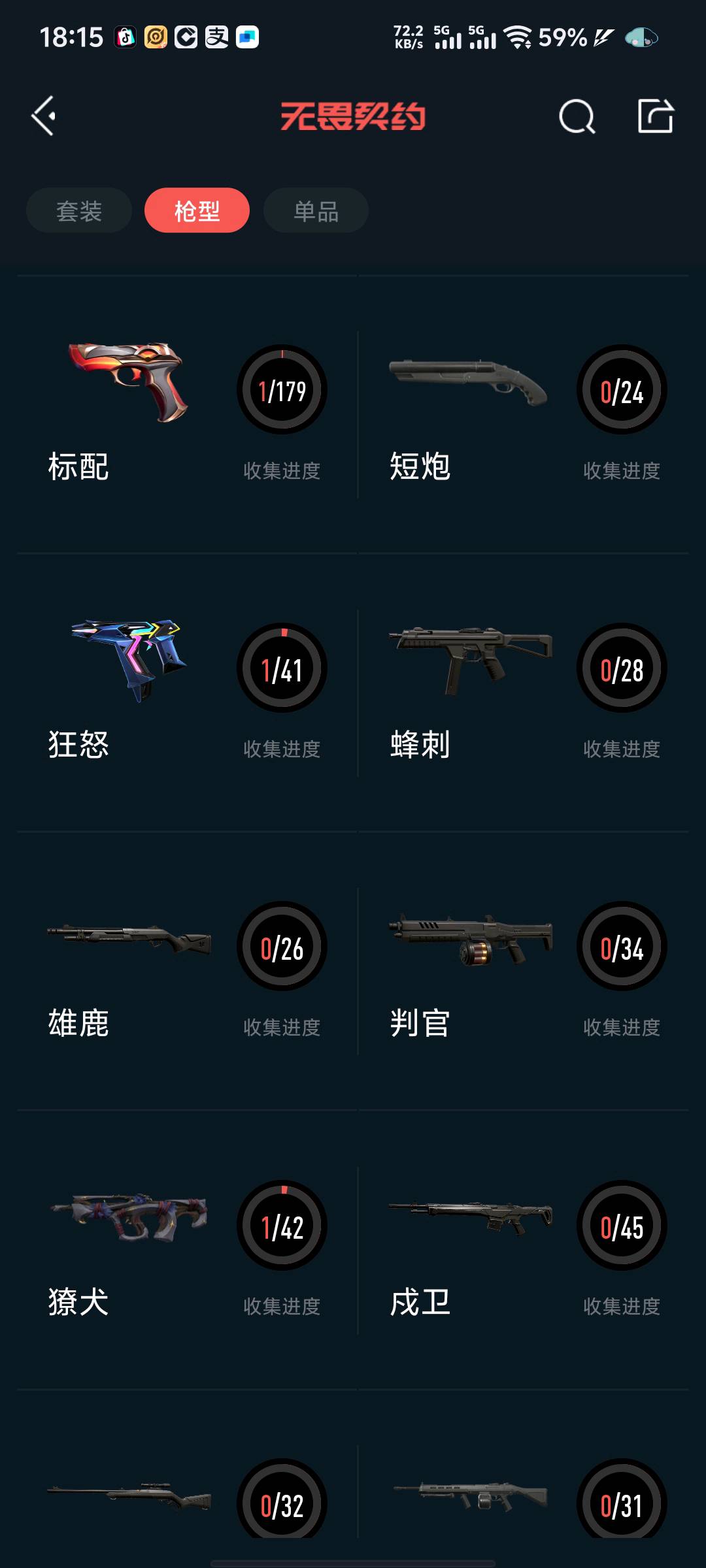Switch to the 单品 tab

coord(316,210)
